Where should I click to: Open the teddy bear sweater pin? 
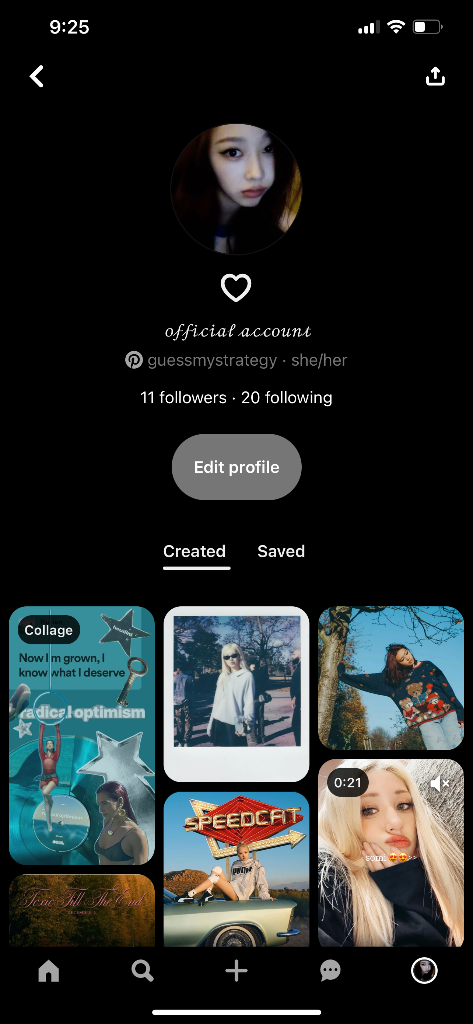tap(391, 678)
